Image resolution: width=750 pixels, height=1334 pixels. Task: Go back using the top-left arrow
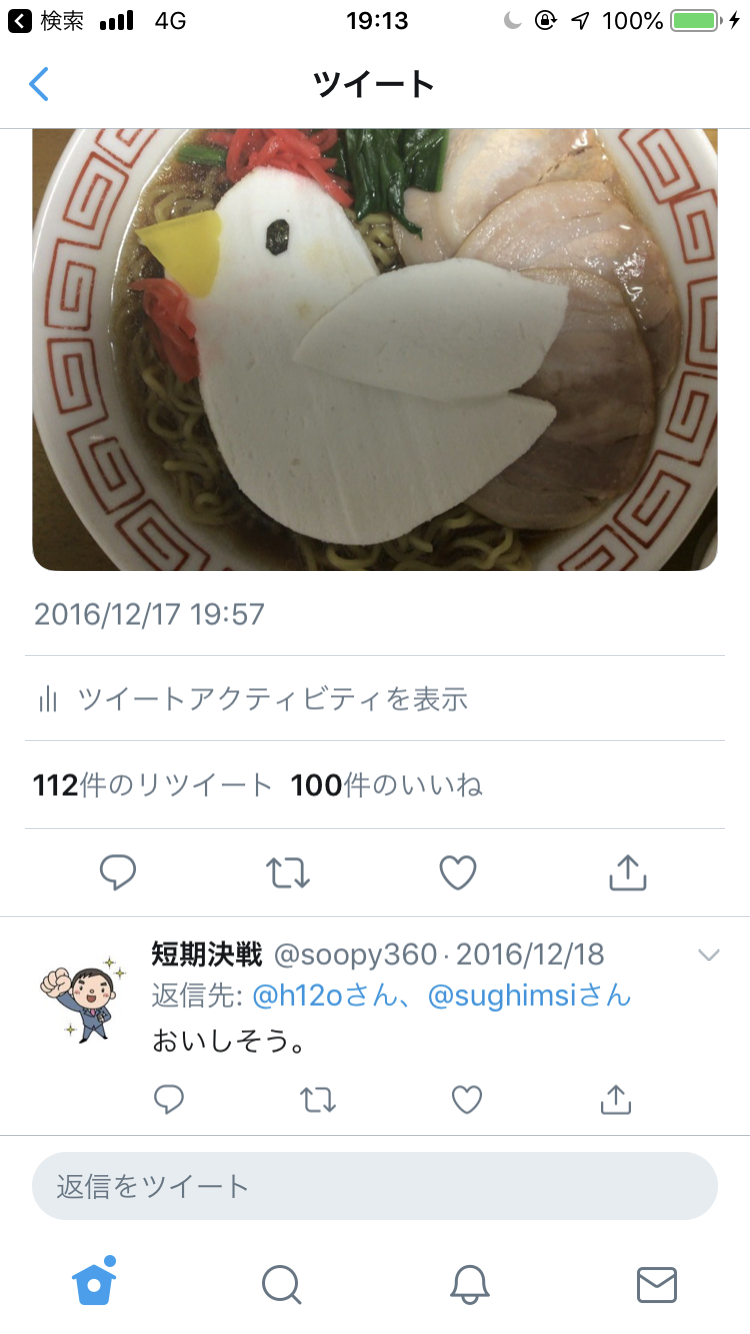click(x=39, y=84)
